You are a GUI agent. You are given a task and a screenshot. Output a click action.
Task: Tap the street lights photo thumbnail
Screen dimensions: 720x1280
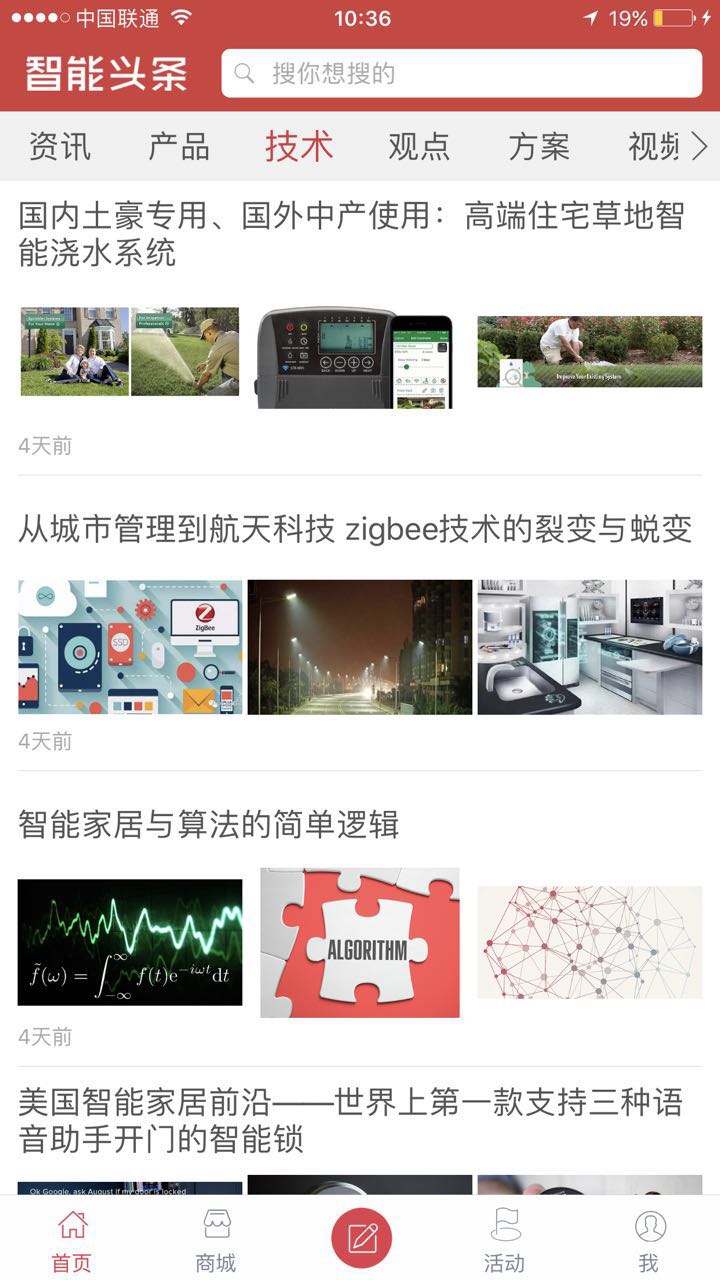coord(358,646)
